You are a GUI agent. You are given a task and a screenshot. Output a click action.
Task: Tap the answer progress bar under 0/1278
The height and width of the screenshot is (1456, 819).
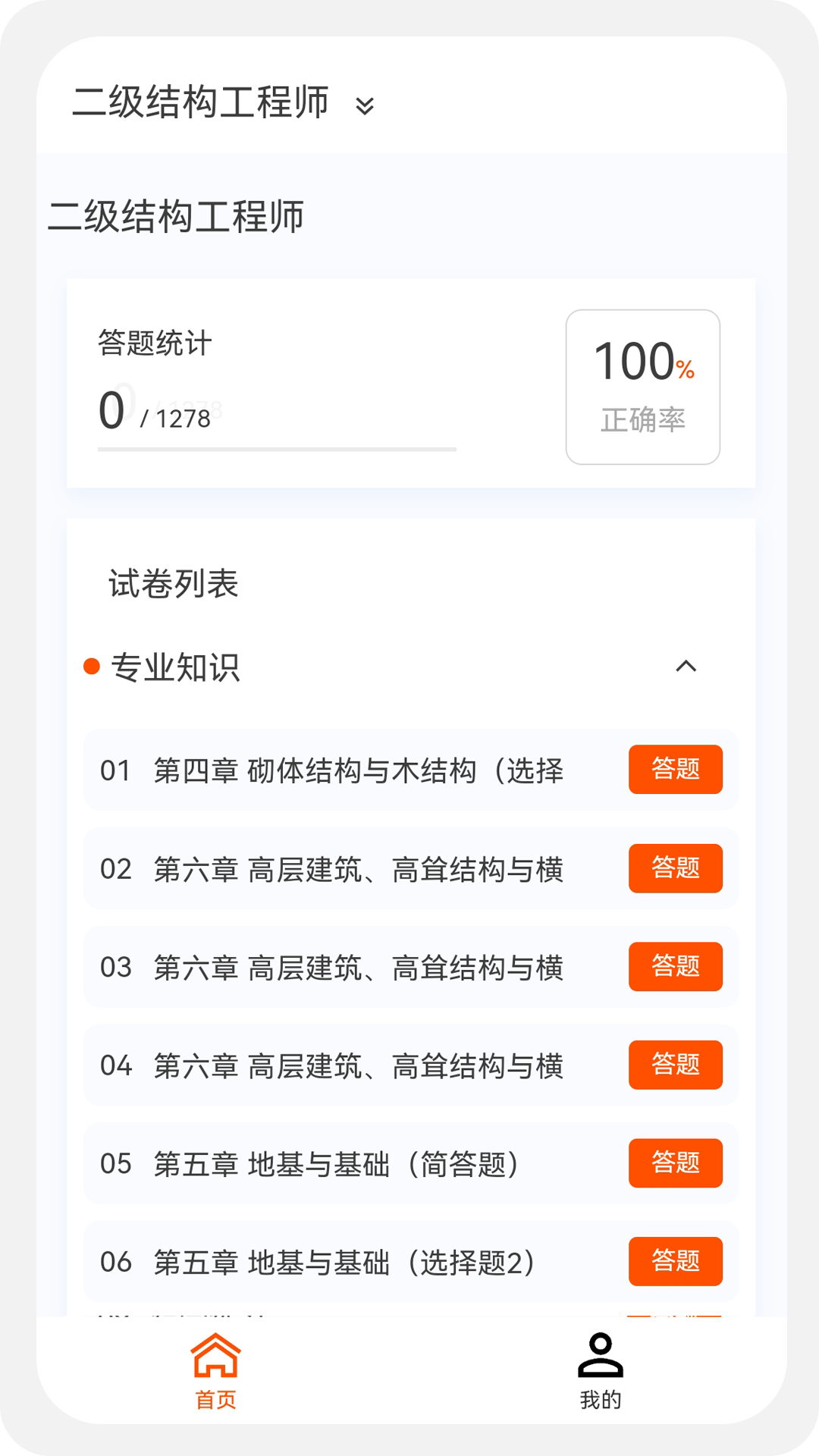coord(277,450)
